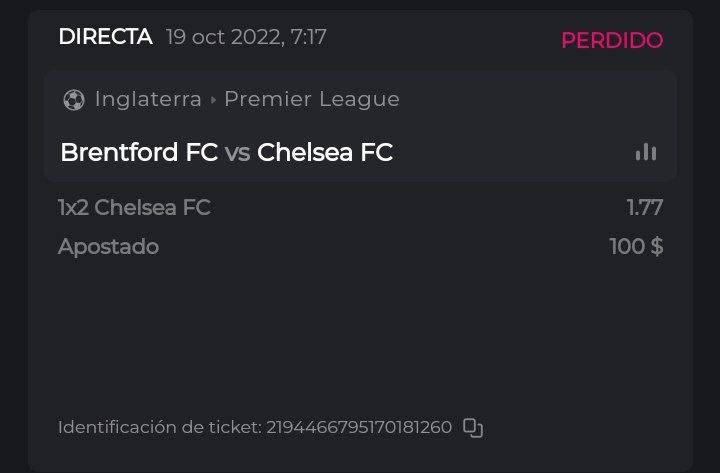This screenshot has width=720, height=473.
Task: Open the Brentford FC vs Chelsea FC match
Action: tap(227, 152)
